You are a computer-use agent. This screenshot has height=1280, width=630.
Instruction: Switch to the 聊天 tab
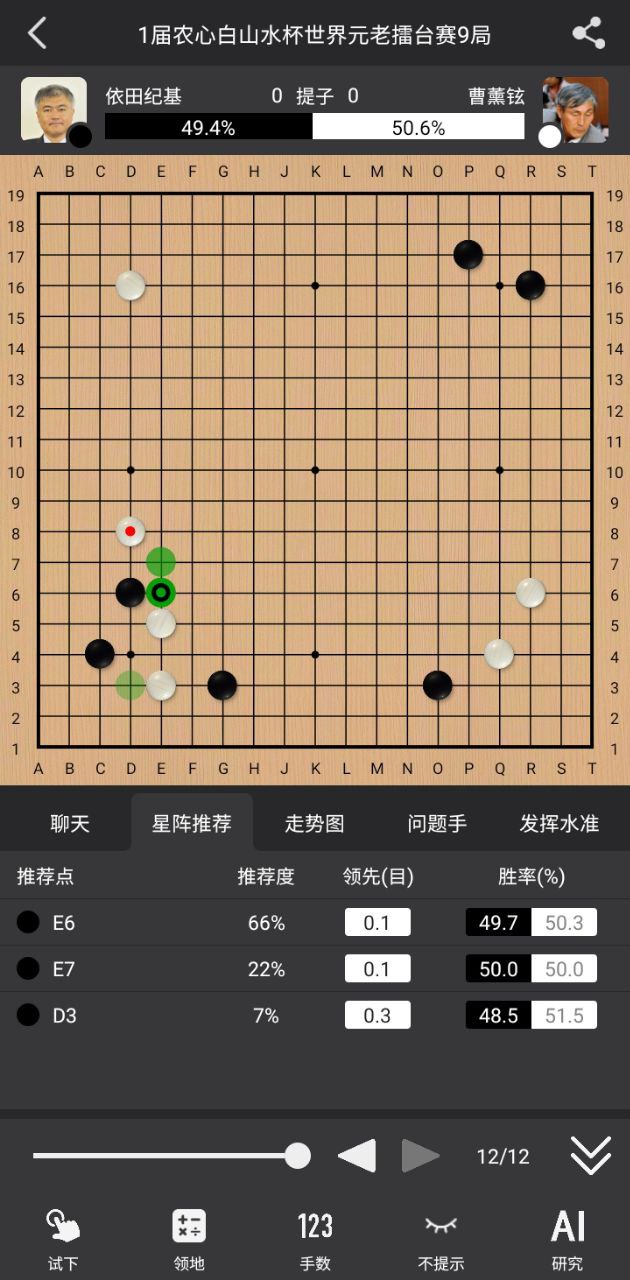click(x=70, y=824)
